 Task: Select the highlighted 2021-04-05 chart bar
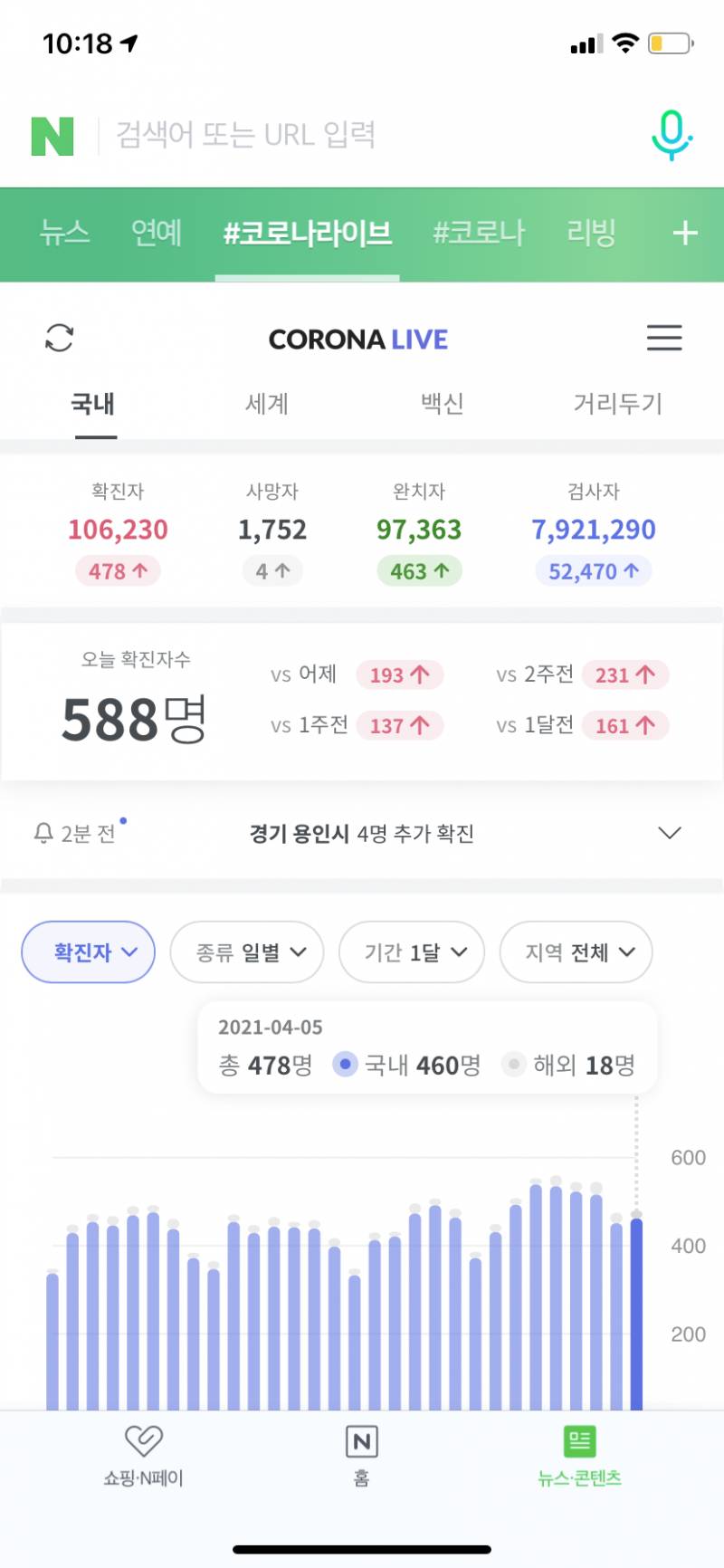(637, 1313)
